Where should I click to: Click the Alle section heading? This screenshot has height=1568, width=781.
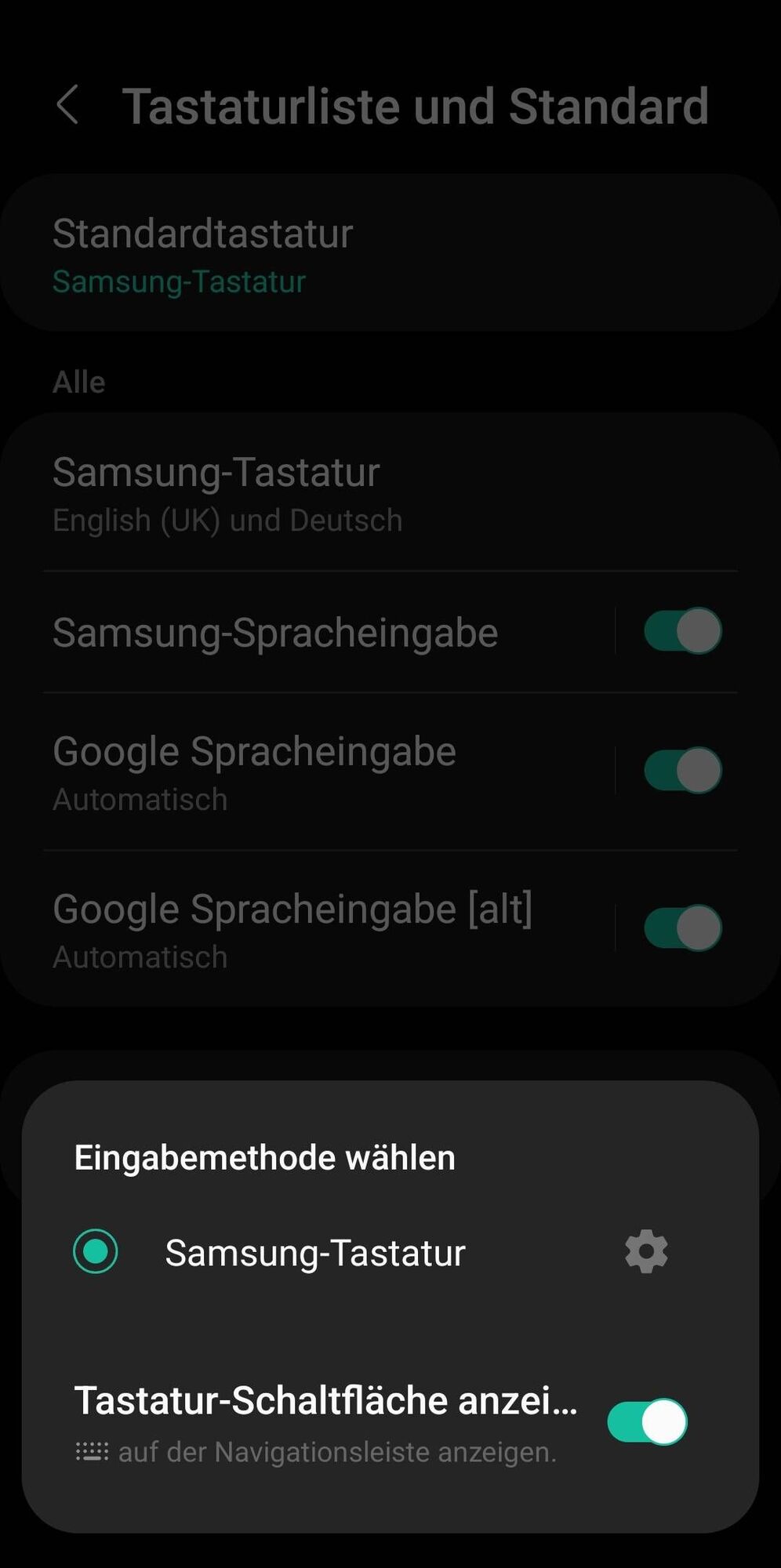(78, 382)
